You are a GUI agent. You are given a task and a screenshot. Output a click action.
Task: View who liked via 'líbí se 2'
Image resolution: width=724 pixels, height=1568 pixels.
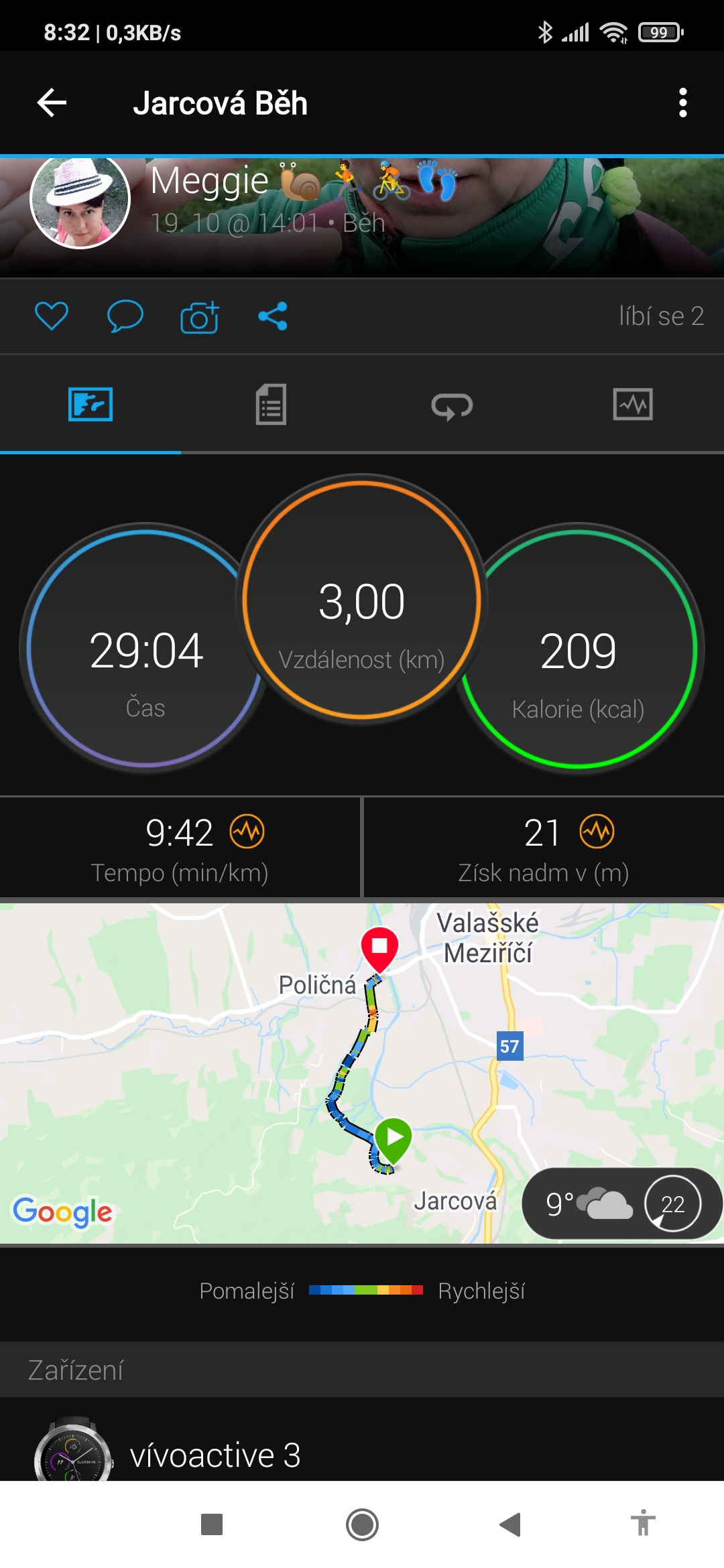(x=661, y=316)
